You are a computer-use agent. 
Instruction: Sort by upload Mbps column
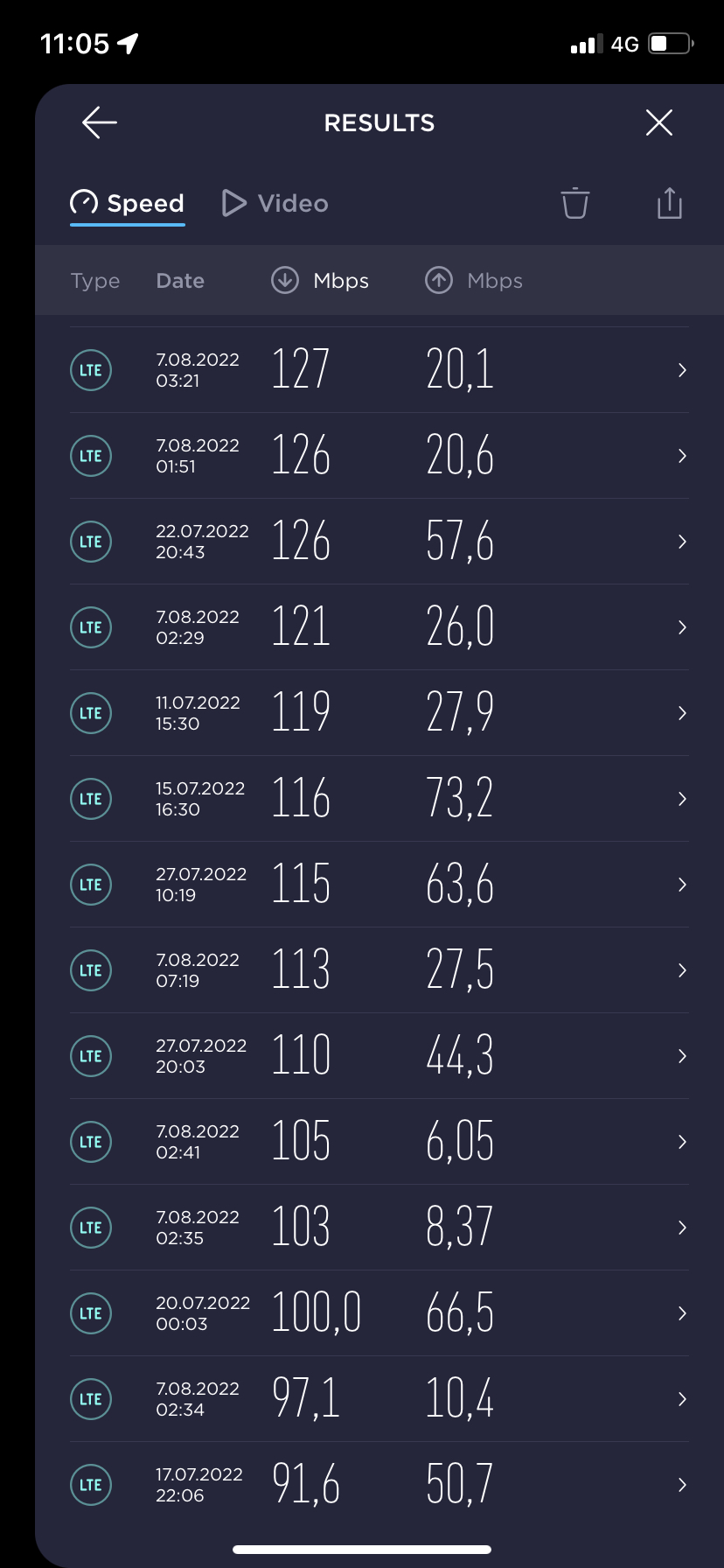click(x=474, y=281)
